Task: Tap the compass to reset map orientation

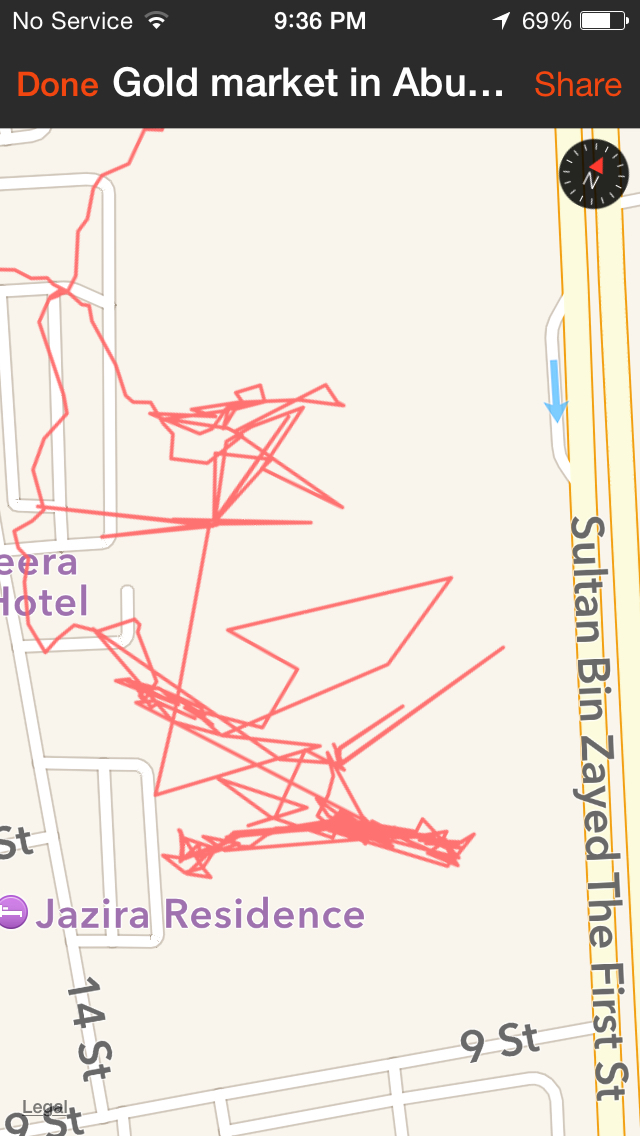Action: pyautogui.click(x=594, y=174)
